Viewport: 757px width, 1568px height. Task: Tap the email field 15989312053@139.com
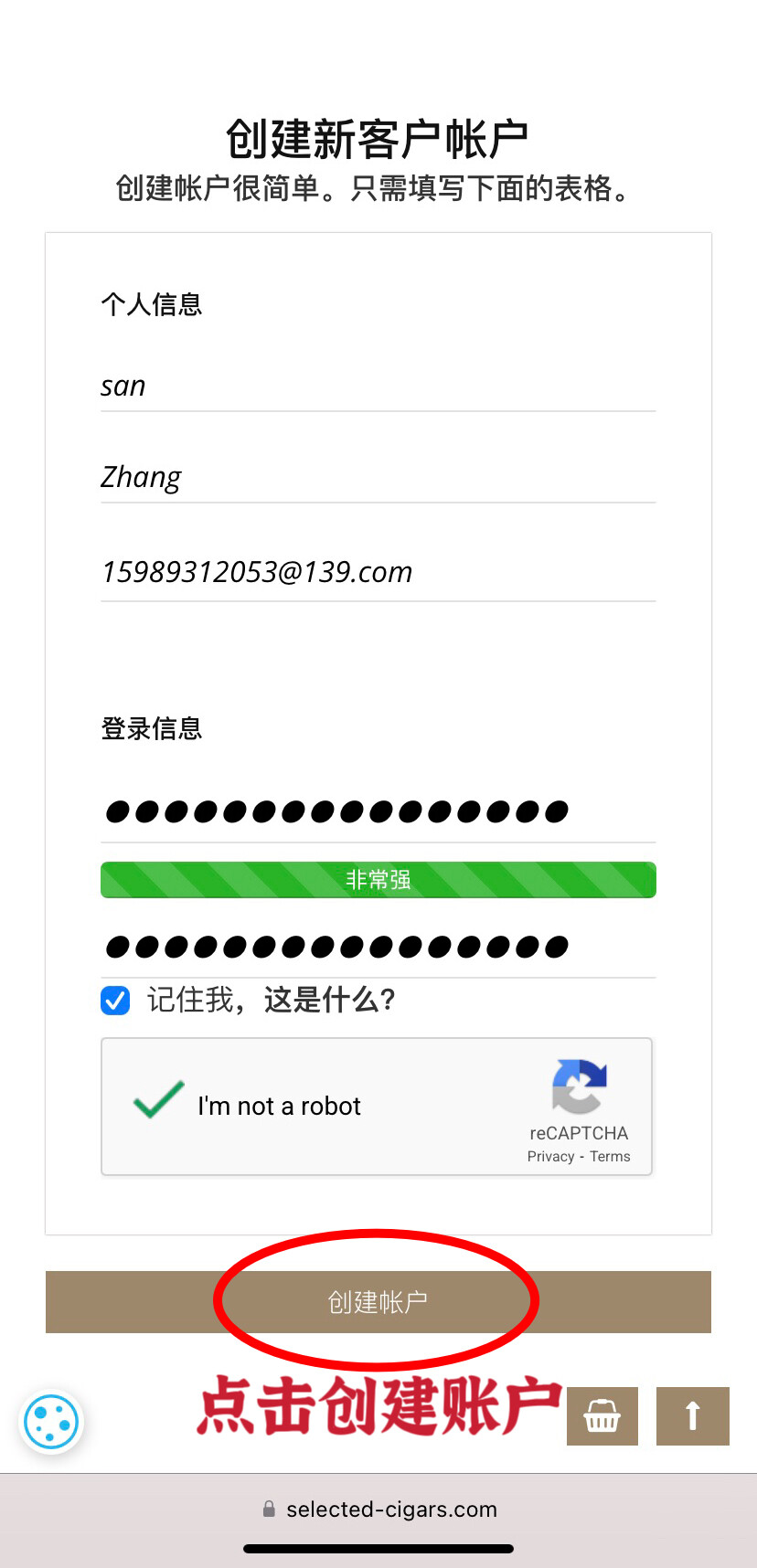(x=378, y=572)
